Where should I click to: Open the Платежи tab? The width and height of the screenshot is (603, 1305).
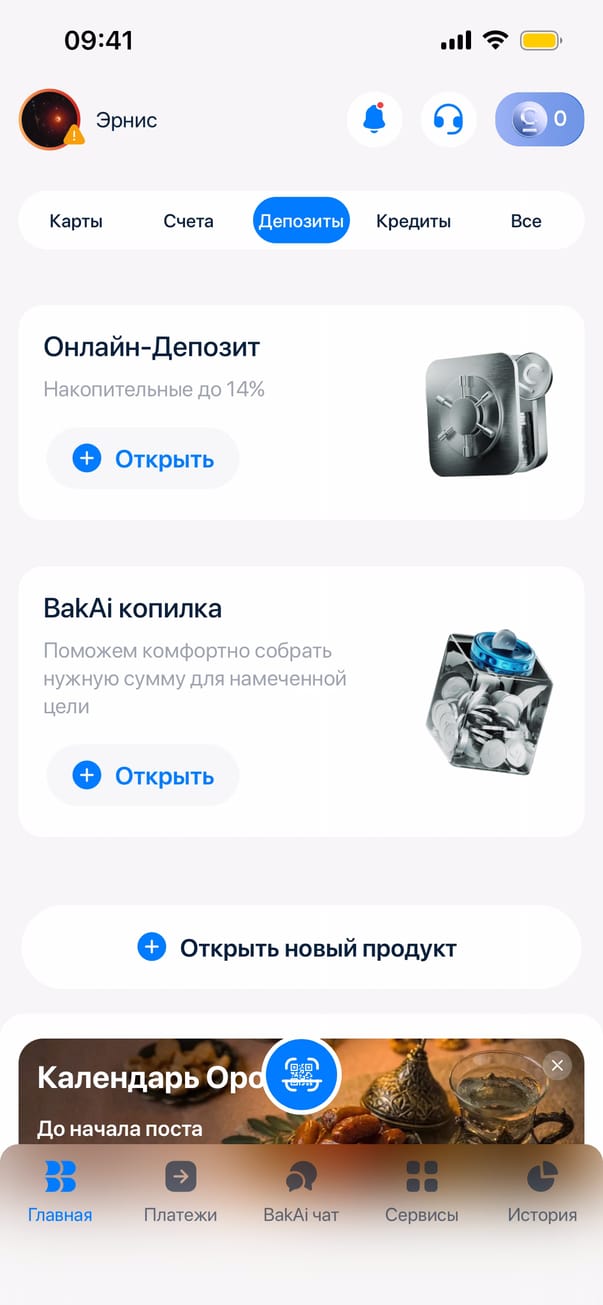[x=180, y=1191]
